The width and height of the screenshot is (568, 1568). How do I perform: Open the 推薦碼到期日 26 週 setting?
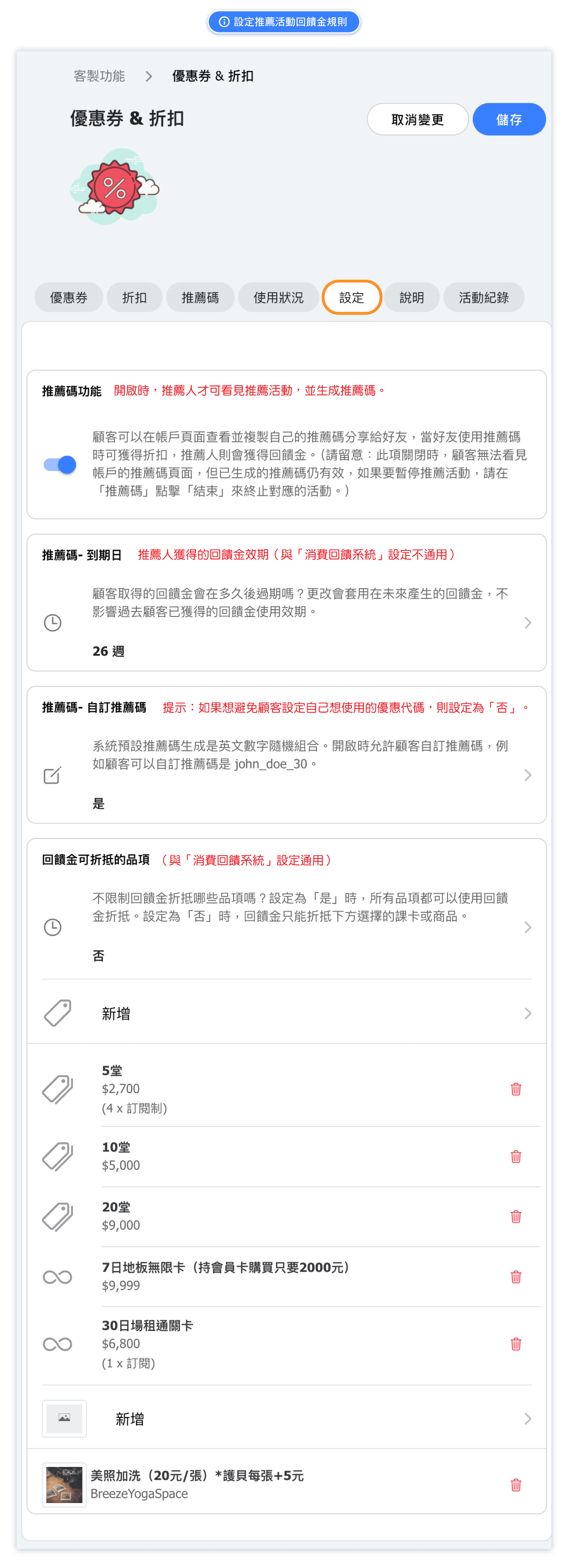coord(286,622)
